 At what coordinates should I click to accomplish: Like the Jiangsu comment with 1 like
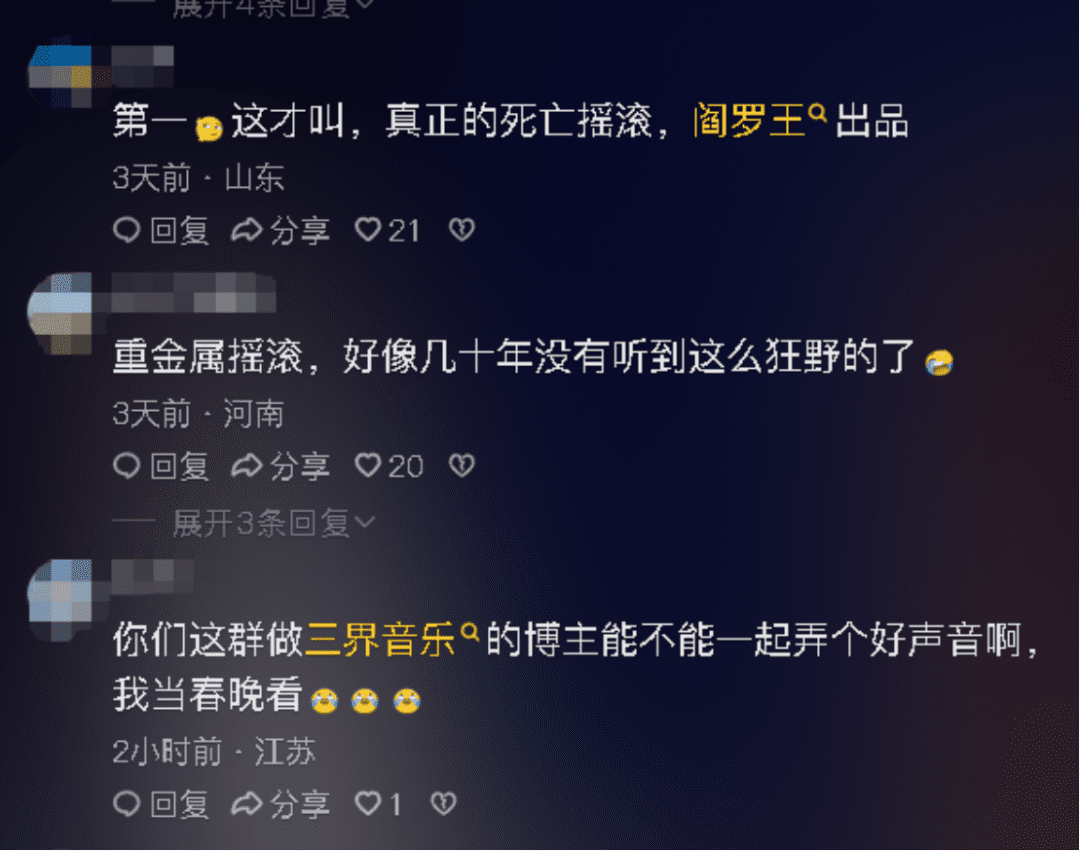pos(369,803)
